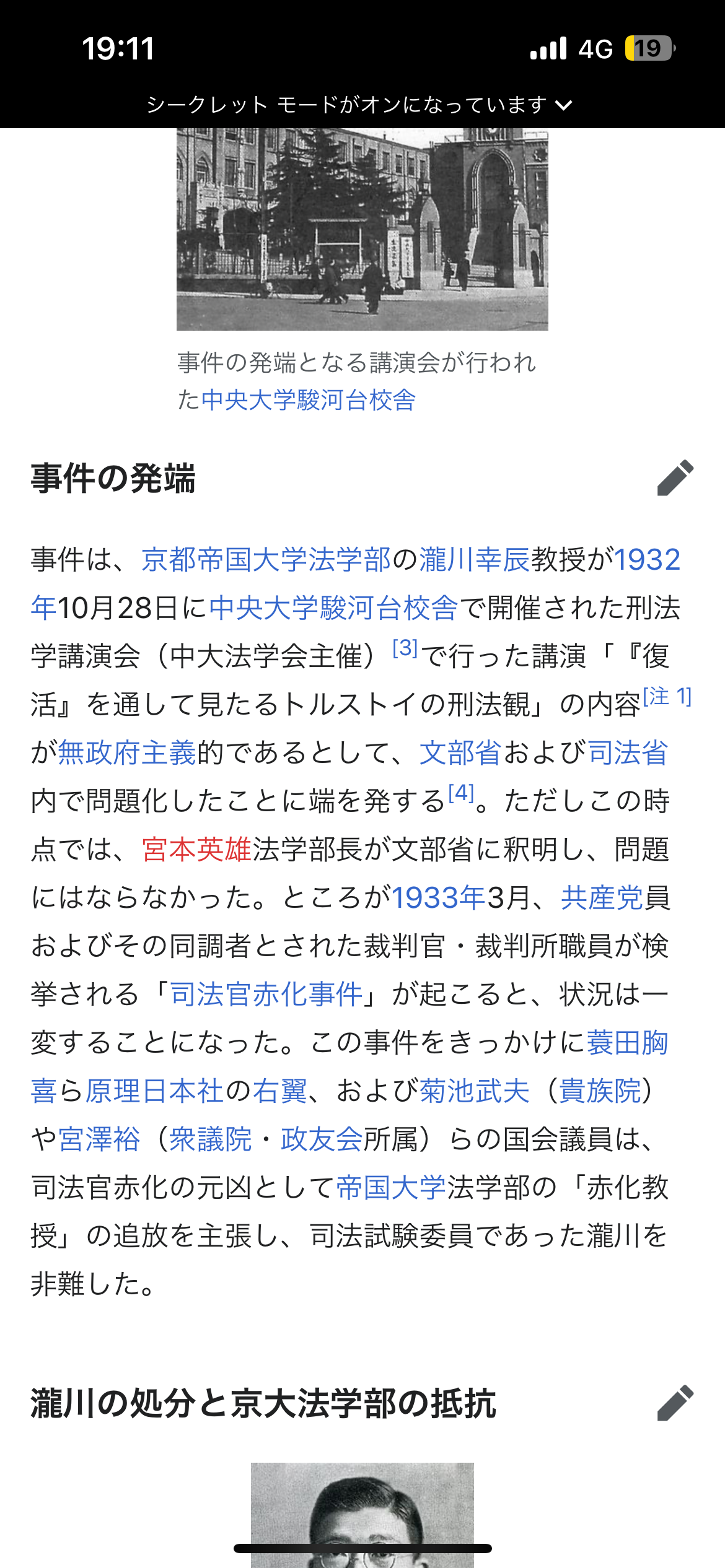Open the 瀧川幸辰 article link
Image resolution: width=725 pixels, height=1568 pixels.
coord(475,560)
